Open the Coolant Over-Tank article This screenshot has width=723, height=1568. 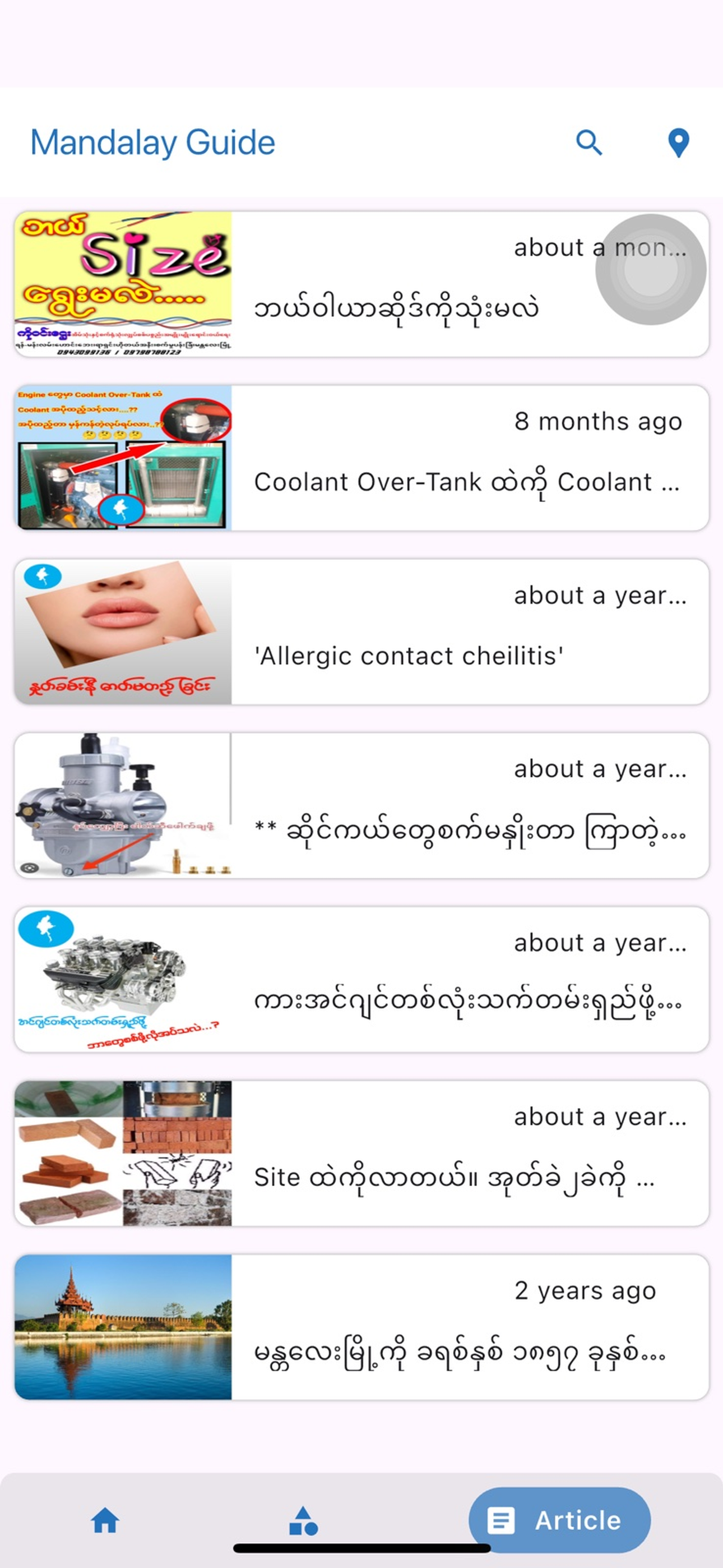361,458
